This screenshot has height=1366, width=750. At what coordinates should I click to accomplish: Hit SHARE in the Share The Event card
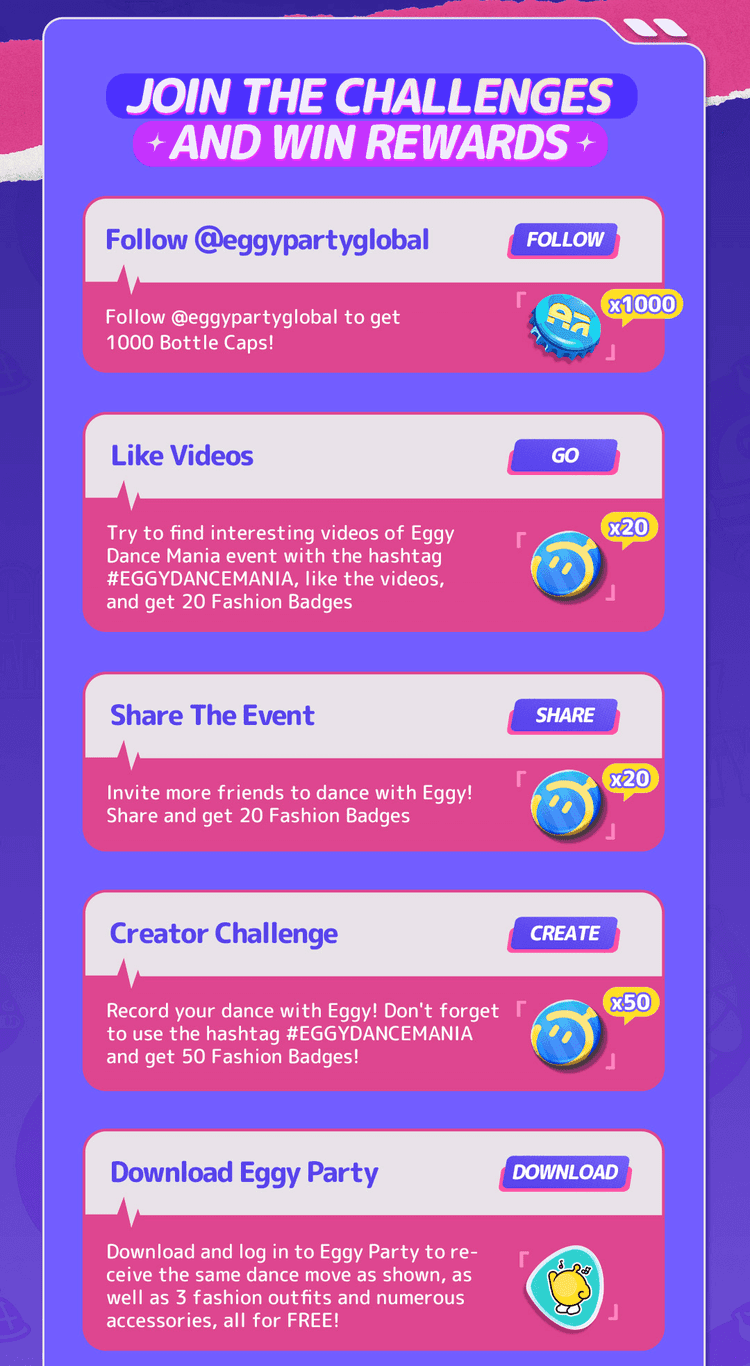565,716
